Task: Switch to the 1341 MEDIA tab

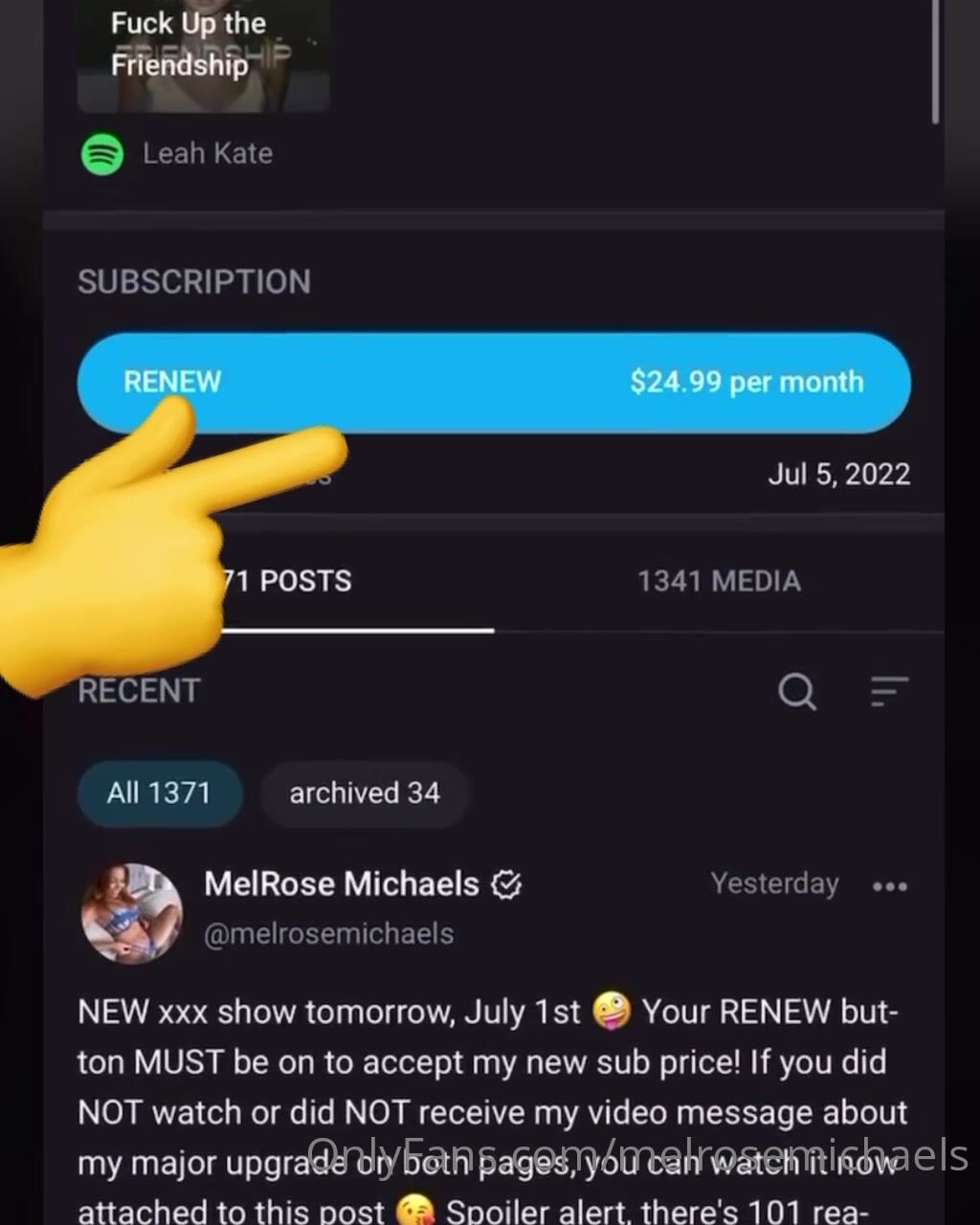Action: coord(719,581)
